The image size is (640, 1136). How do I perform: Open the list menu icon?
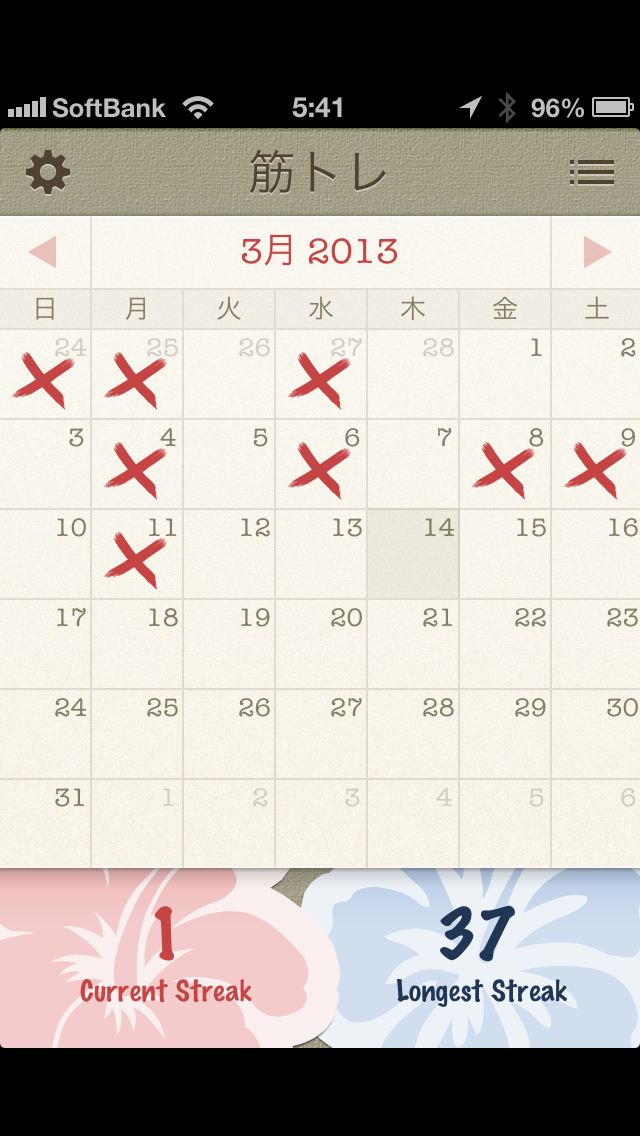click(x=591, y=173)
